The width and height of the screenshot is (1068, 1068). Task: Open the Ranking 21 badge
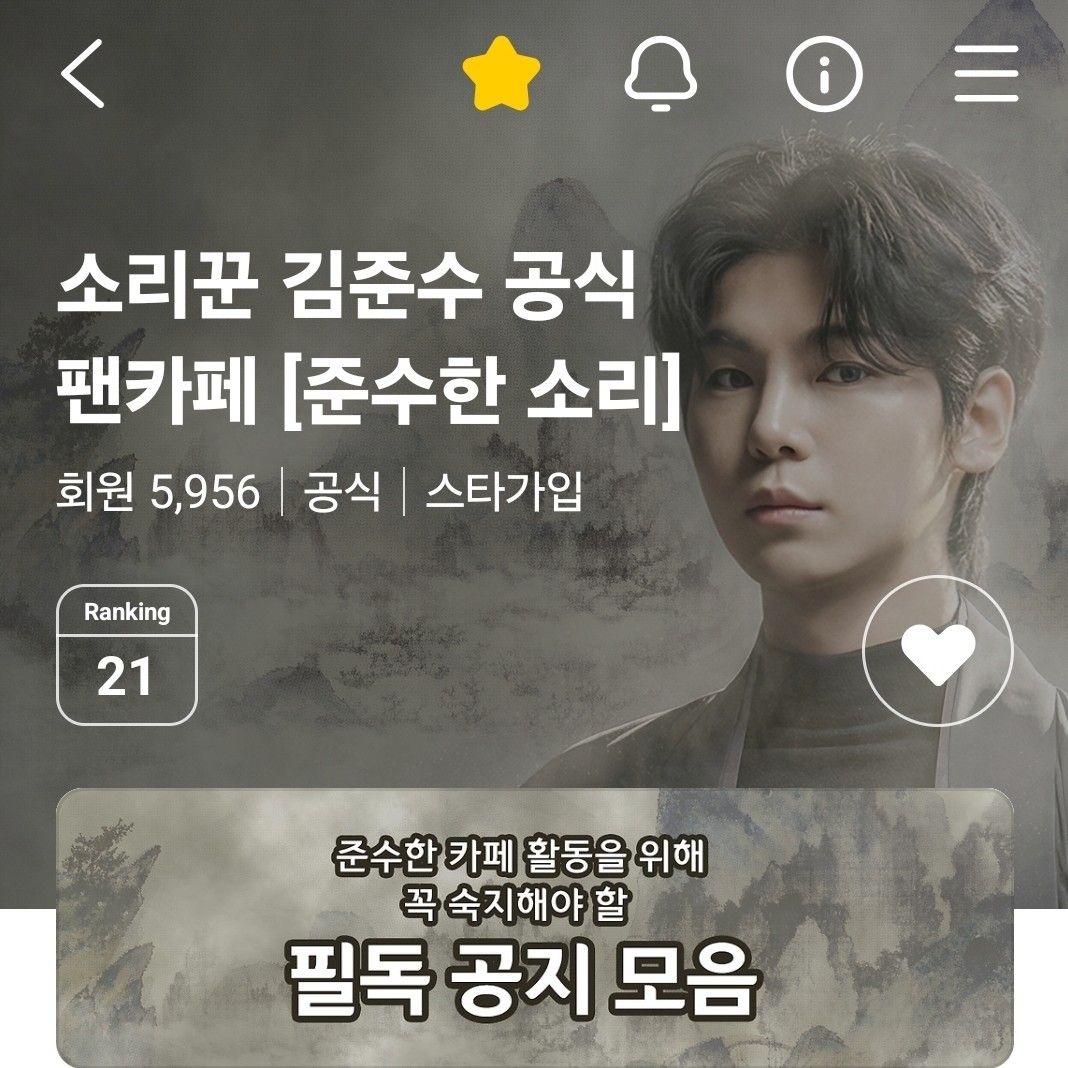pyautogui.click(x=126, y=654)
